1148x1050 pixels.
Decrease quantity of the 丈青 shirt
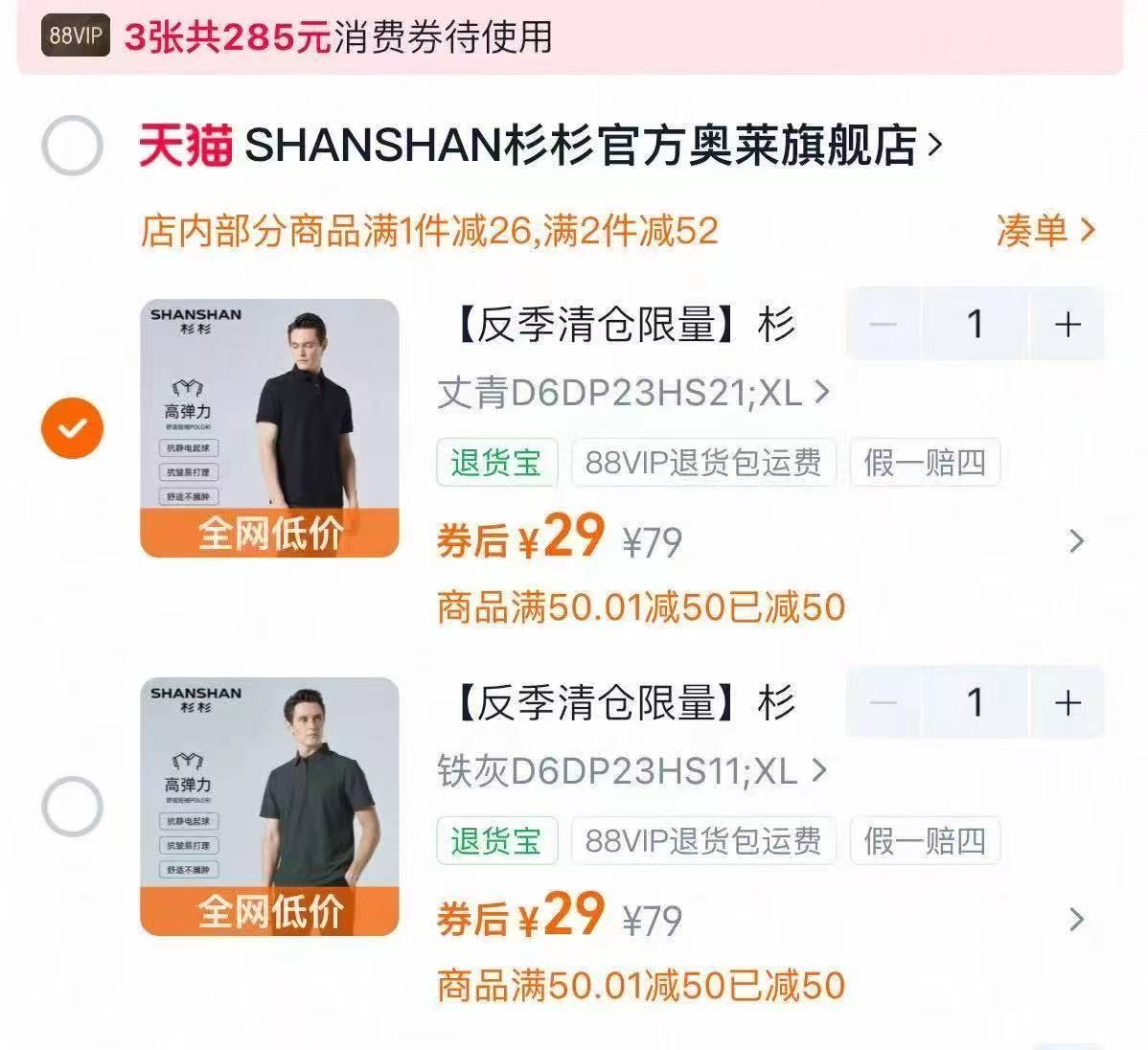883,325
